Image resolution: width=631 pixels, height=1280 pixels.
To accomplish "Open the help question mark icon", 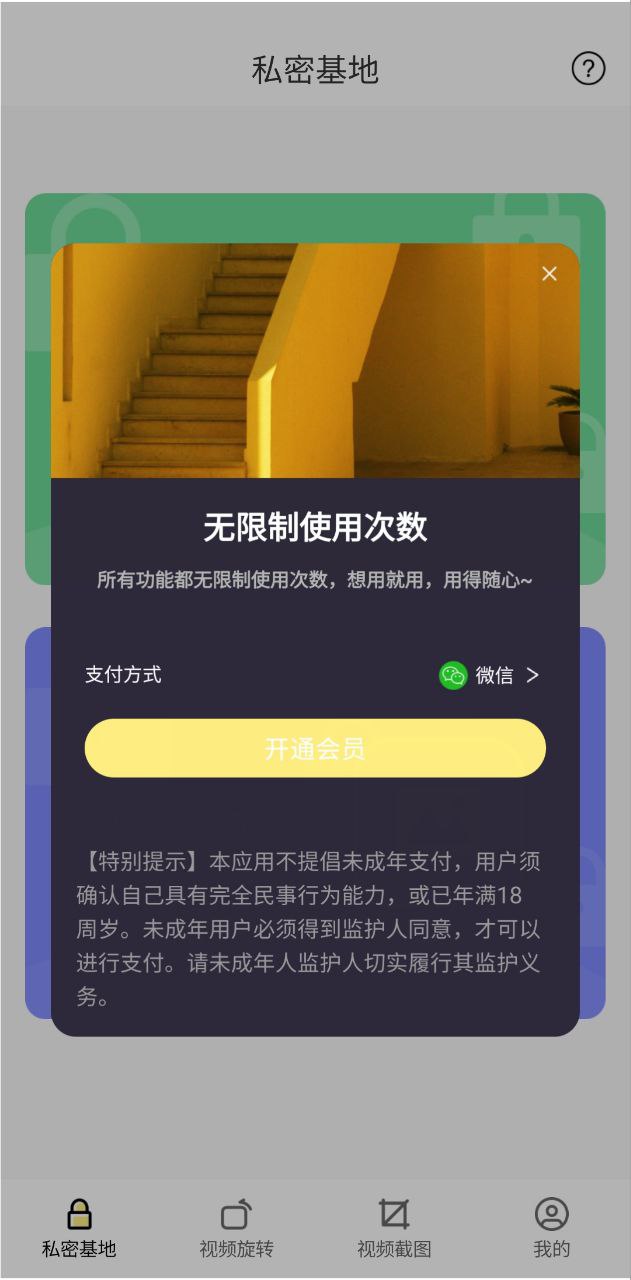I will click(x=588, y=69).
